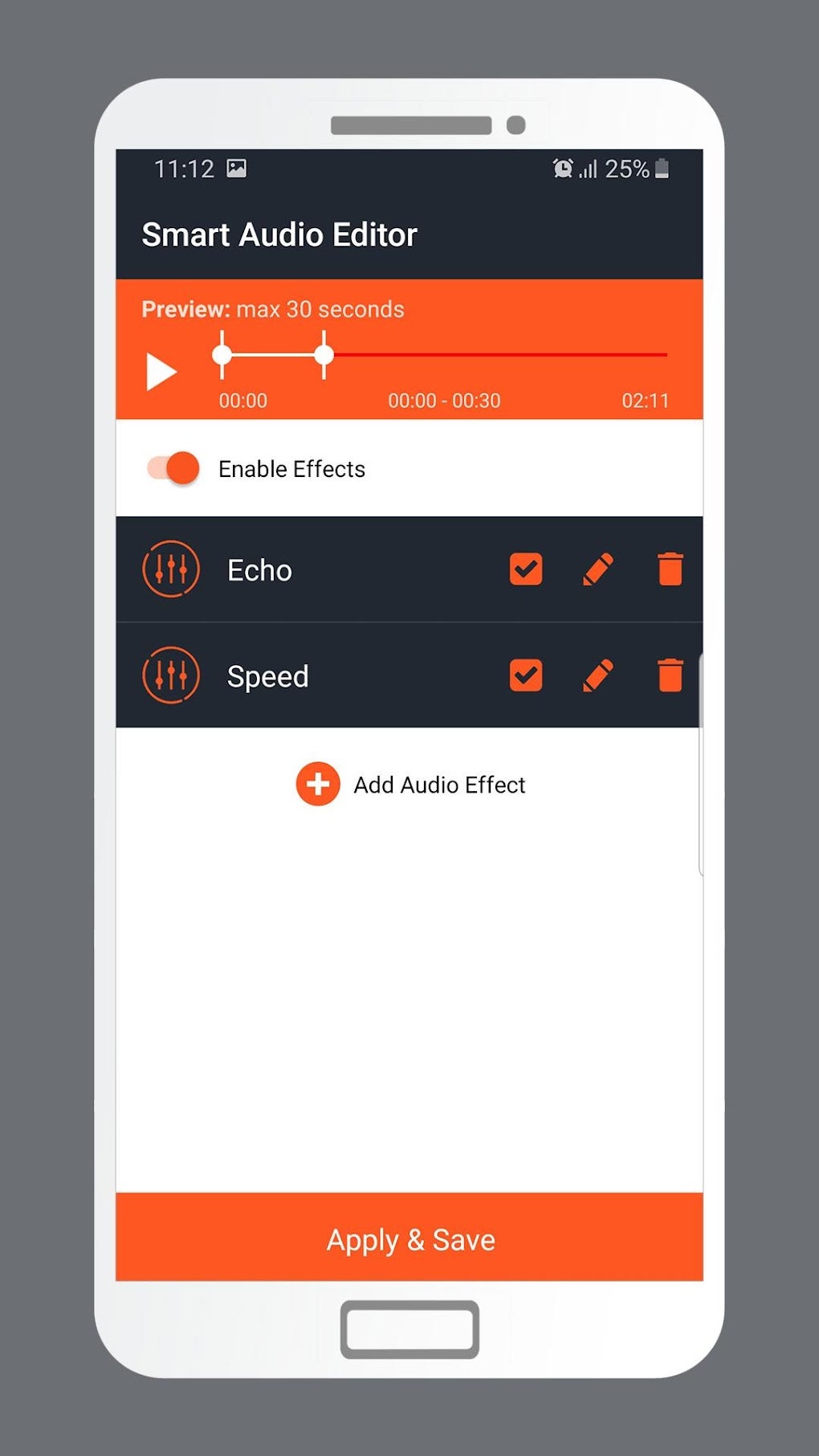Open the Echo effect settings icon

click(170, 569)
